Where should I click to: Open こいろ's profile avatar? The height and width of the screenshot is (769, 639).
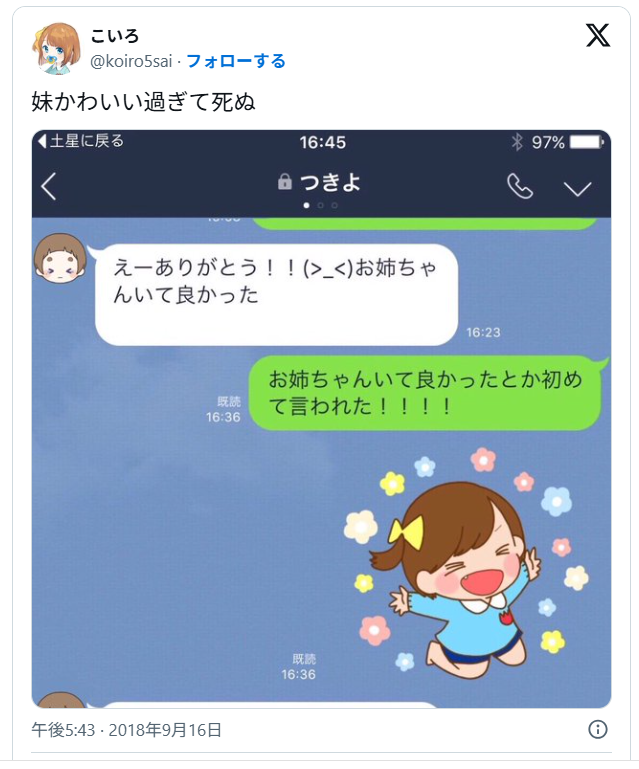click(x=56, y=48)
